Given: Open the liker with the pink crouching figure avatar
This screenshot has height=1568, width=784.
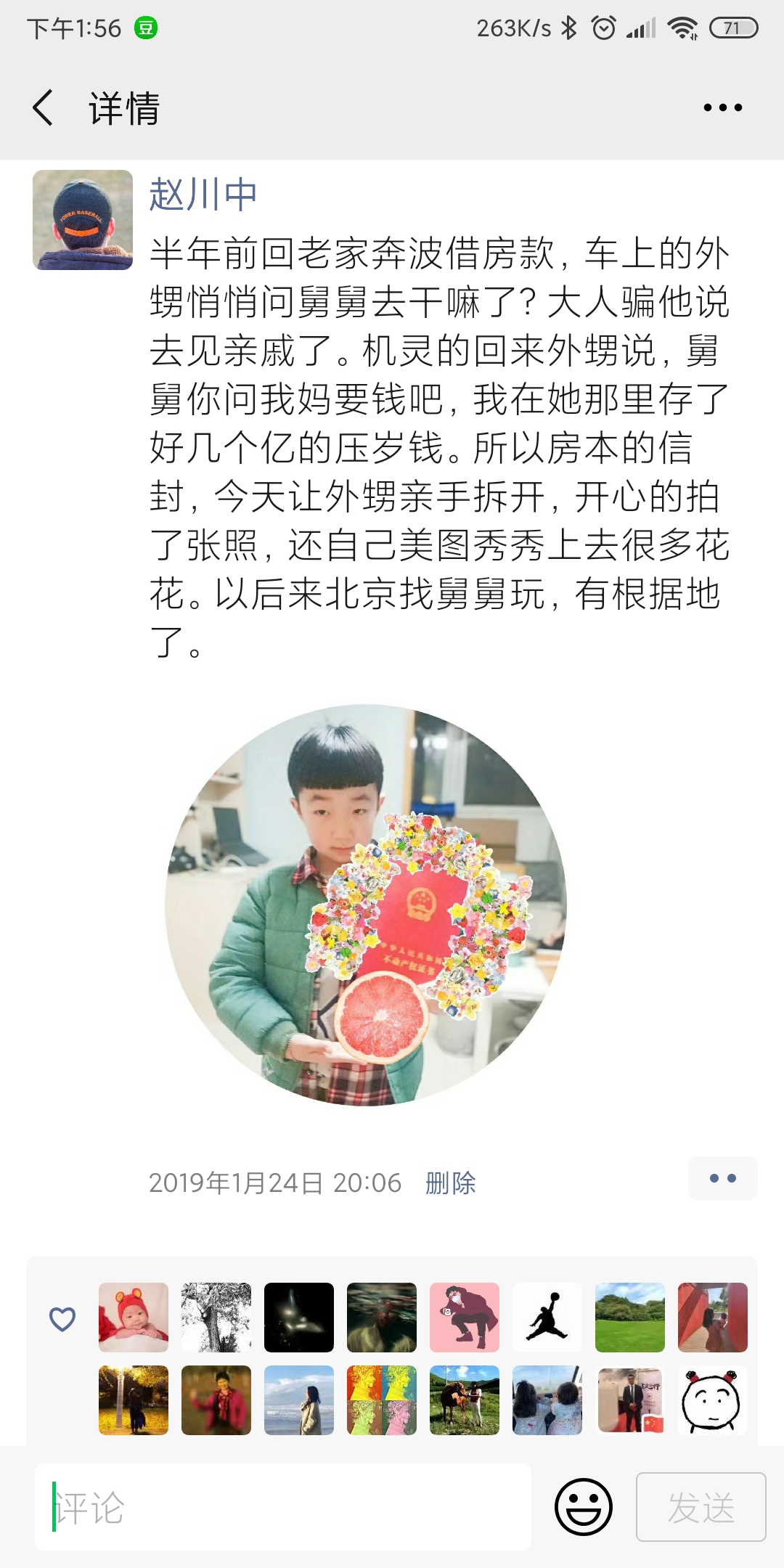Looking at the screenshot, I should click(x=465, y=1317).
